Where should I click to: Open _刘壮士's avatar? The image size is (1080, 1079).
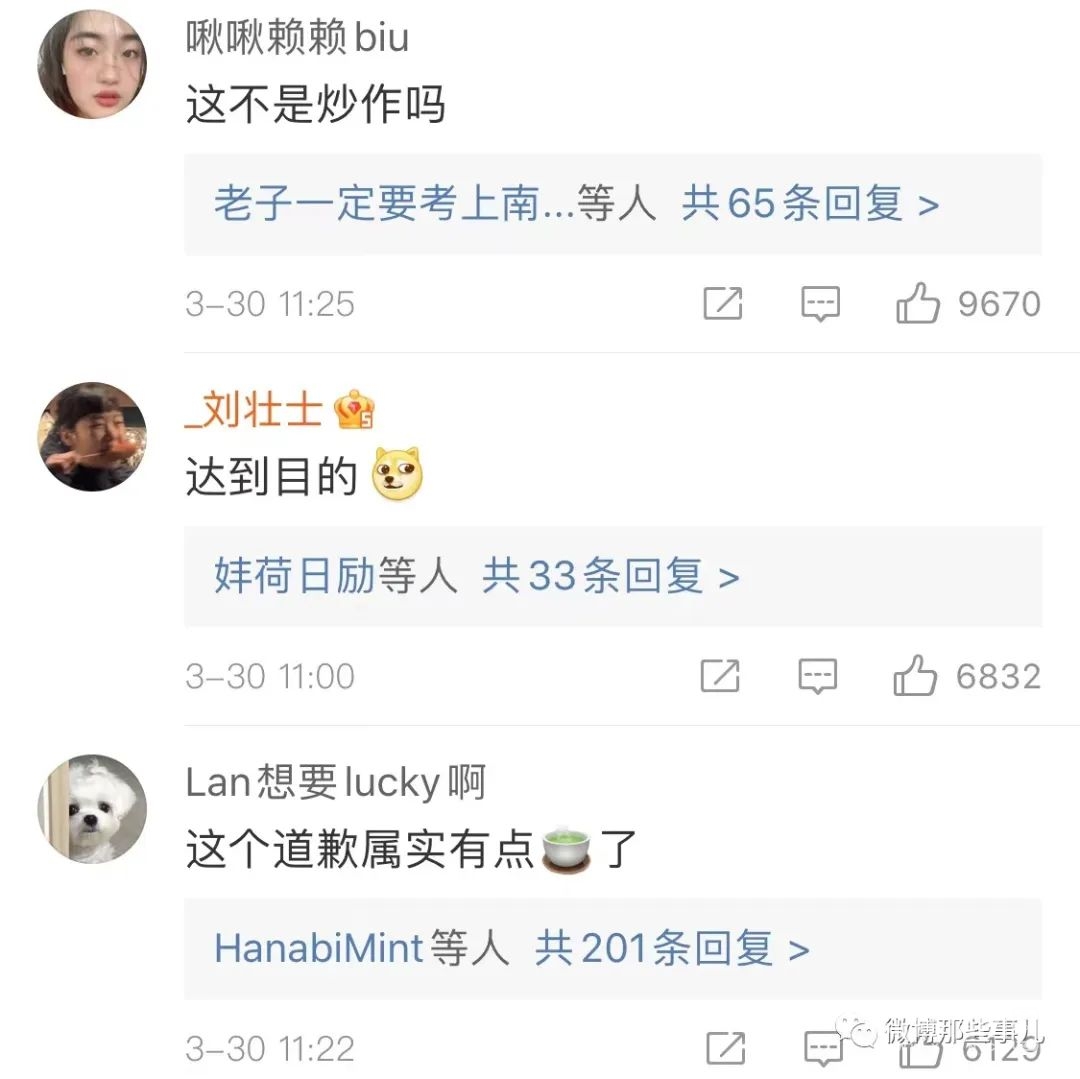pos(92,436)
